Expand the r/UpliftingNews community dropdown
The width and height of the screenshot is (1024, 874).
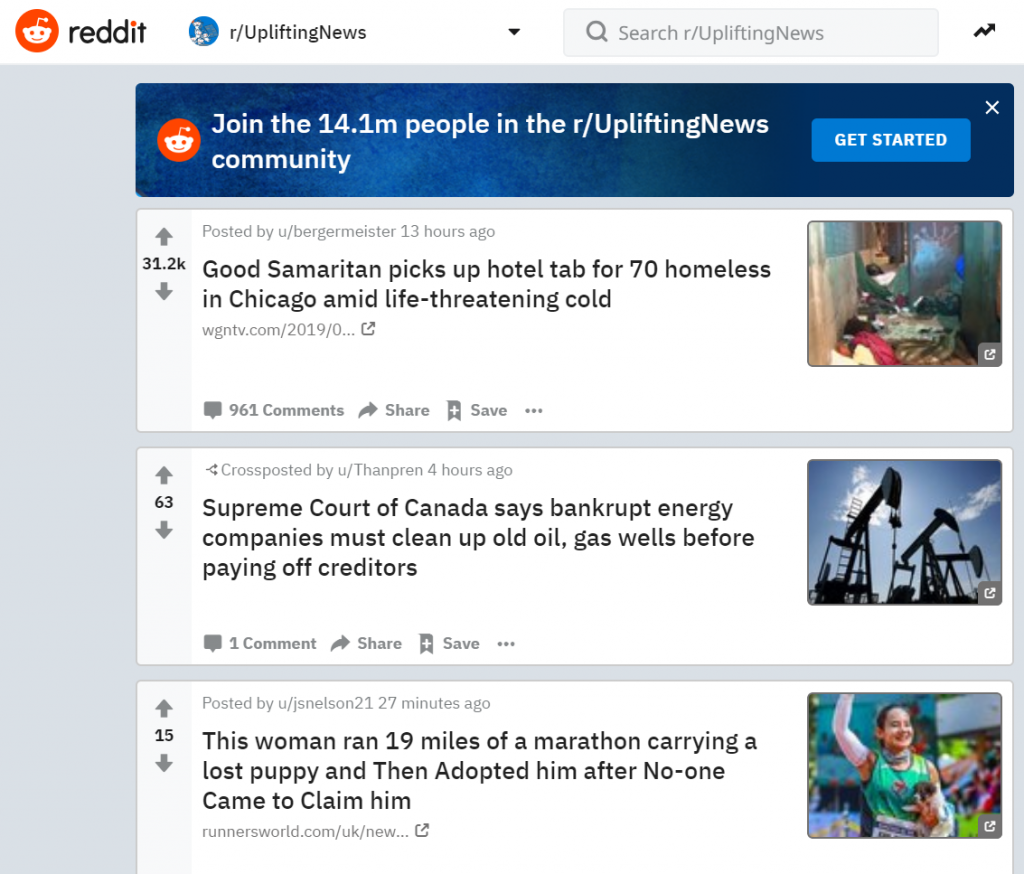tap(514, 32)
